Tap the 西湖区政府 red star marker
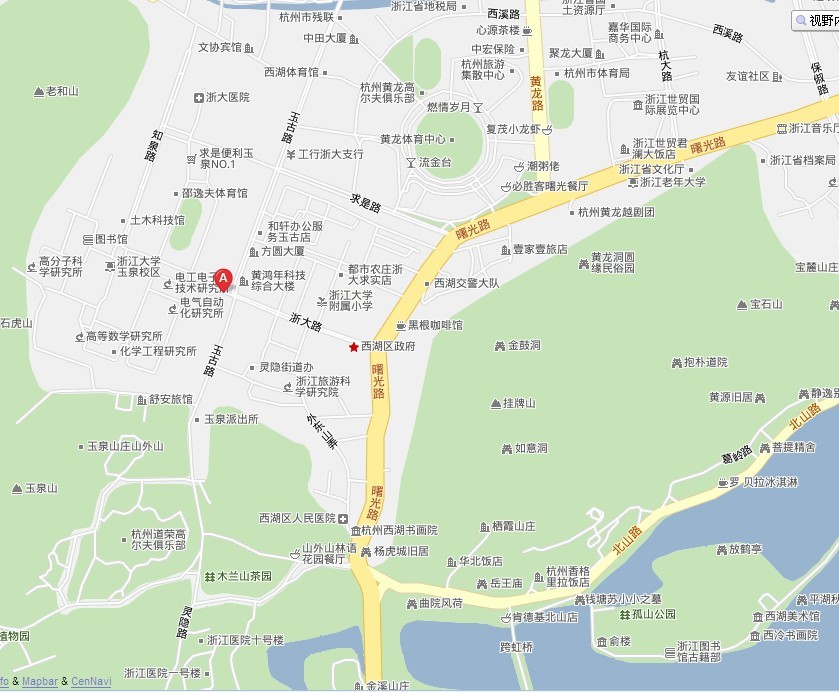839x692 pixels. point(353,347)
